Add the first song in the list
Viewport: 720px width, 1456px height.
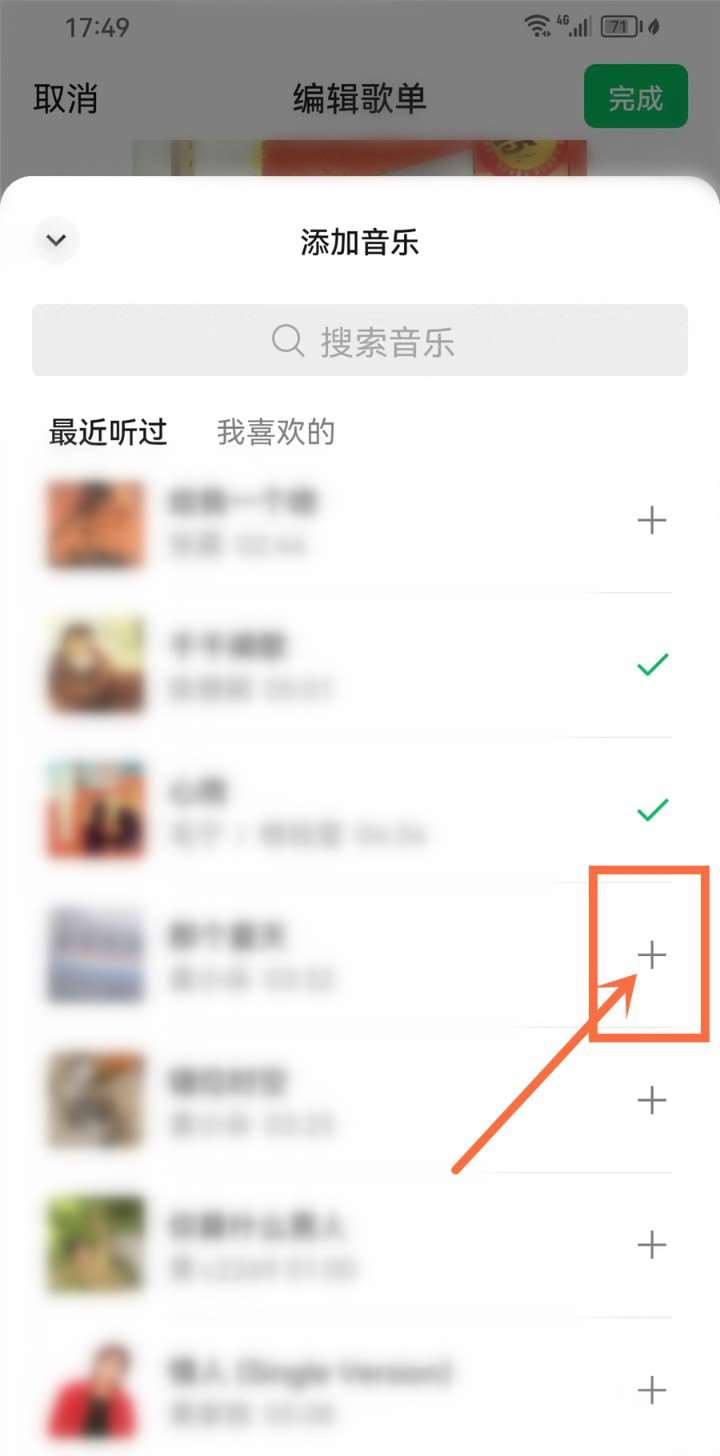coord(651,520)
